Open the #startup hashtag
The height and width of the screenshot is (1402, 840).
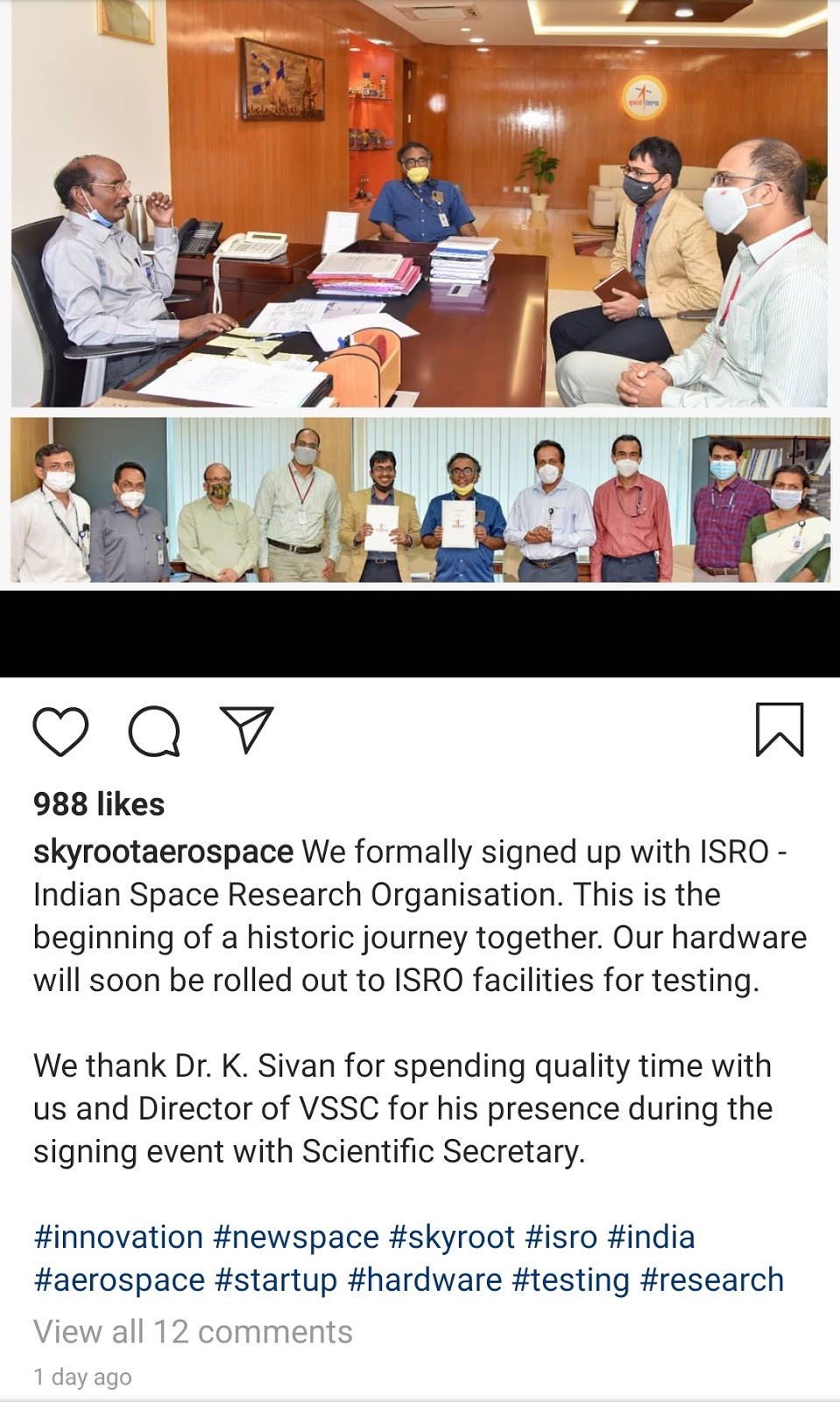pos(276,1280)
